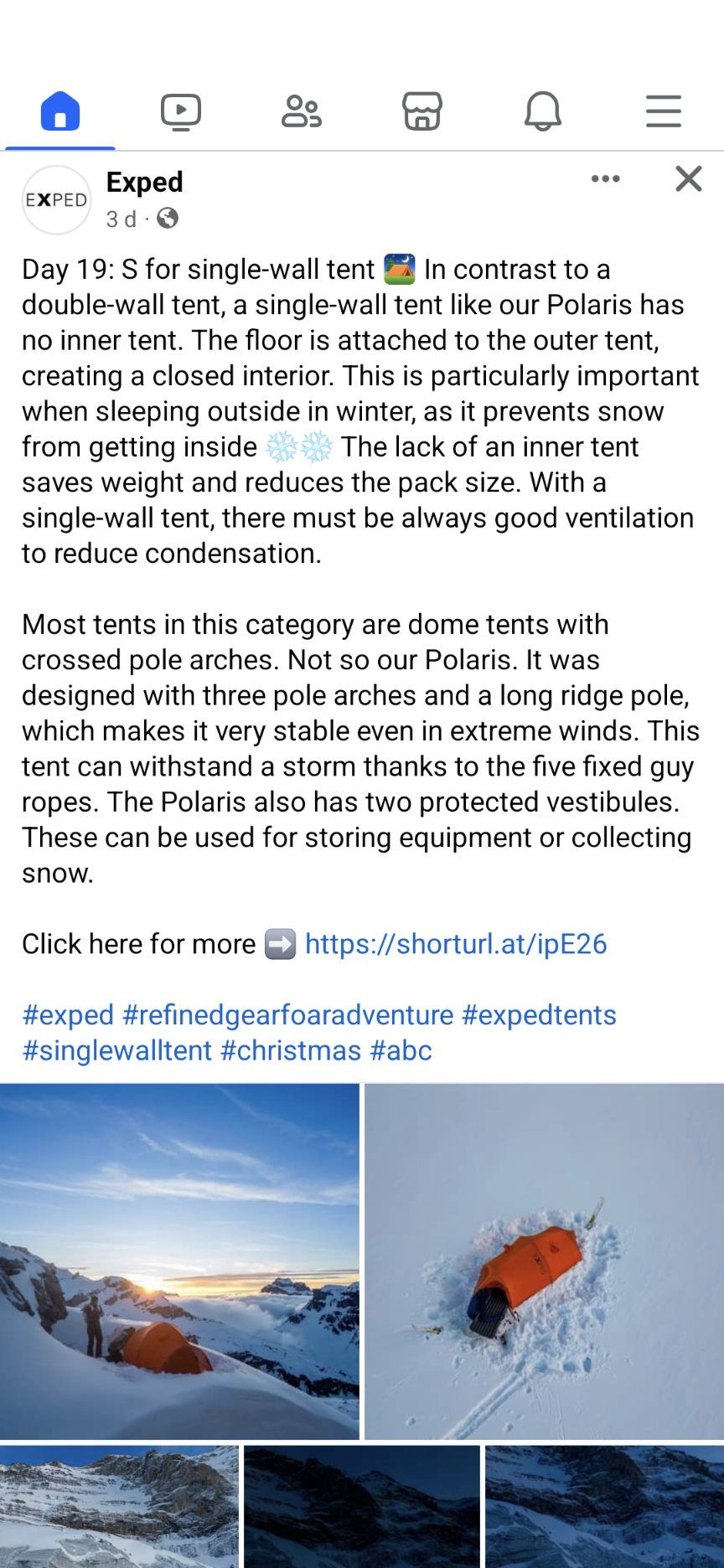This screenshot has width=724, height=1568.
Task: Open the shorturl.at/ipE26 link
Action: [456, 944]
